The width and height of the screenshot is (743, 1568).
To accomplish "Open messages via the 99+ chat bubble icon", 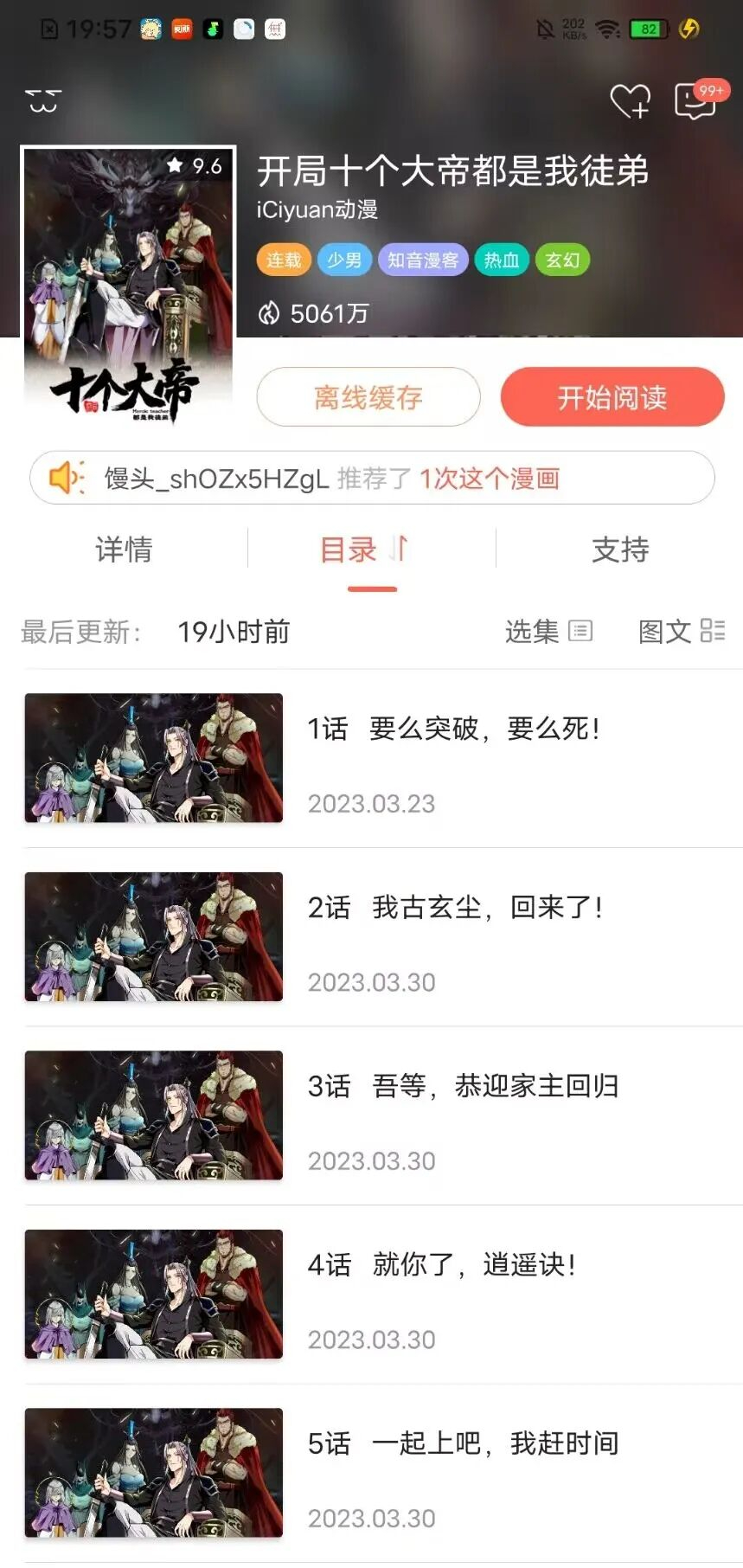I will 694,101.
